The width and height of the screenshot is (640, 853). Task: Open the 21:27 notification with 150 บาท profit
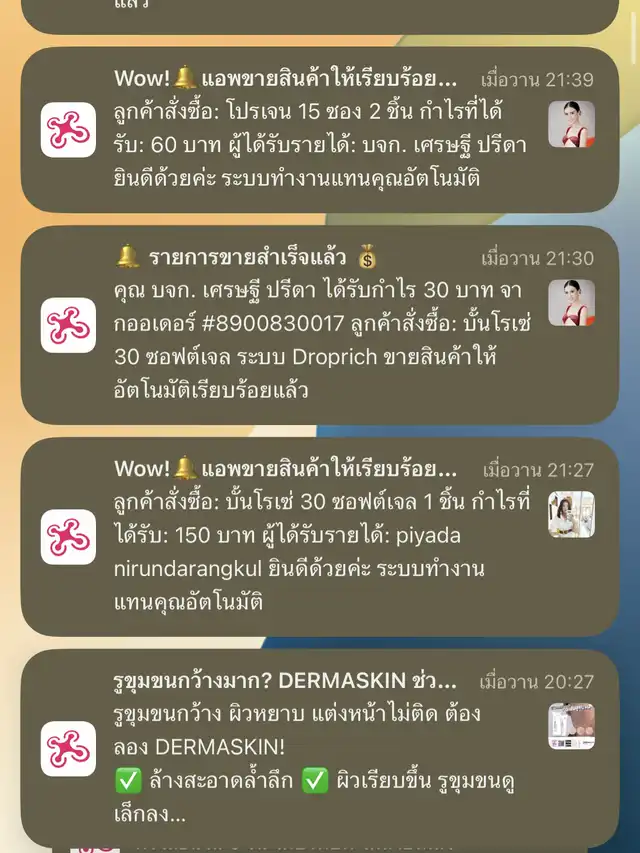click(x=320, y=536)
